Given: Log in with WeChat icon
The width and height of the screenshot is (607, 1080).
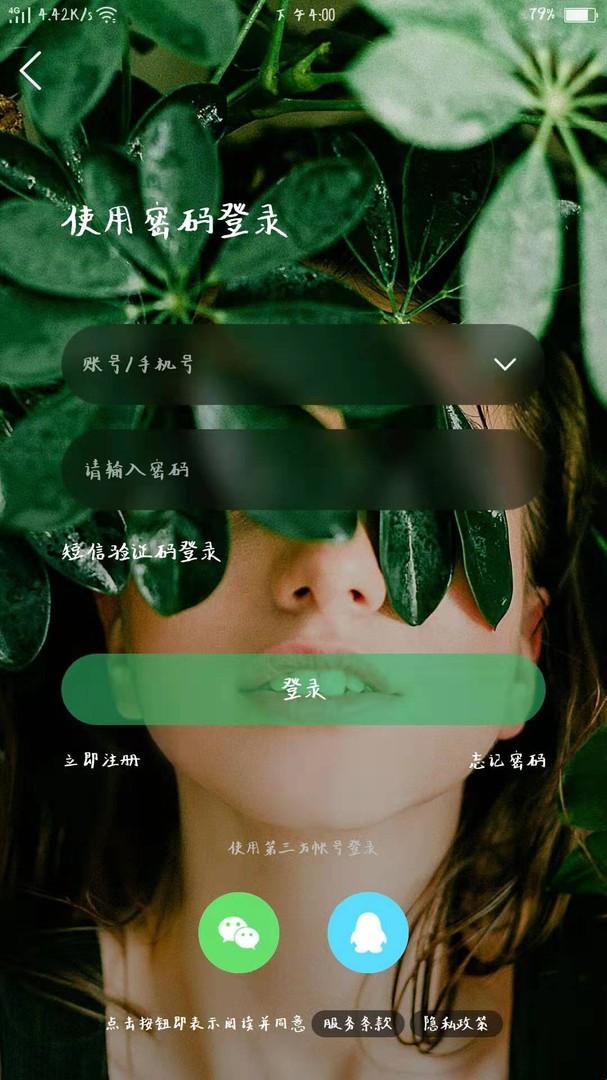Looking at the screenshot, I should [x=238, y=932].
